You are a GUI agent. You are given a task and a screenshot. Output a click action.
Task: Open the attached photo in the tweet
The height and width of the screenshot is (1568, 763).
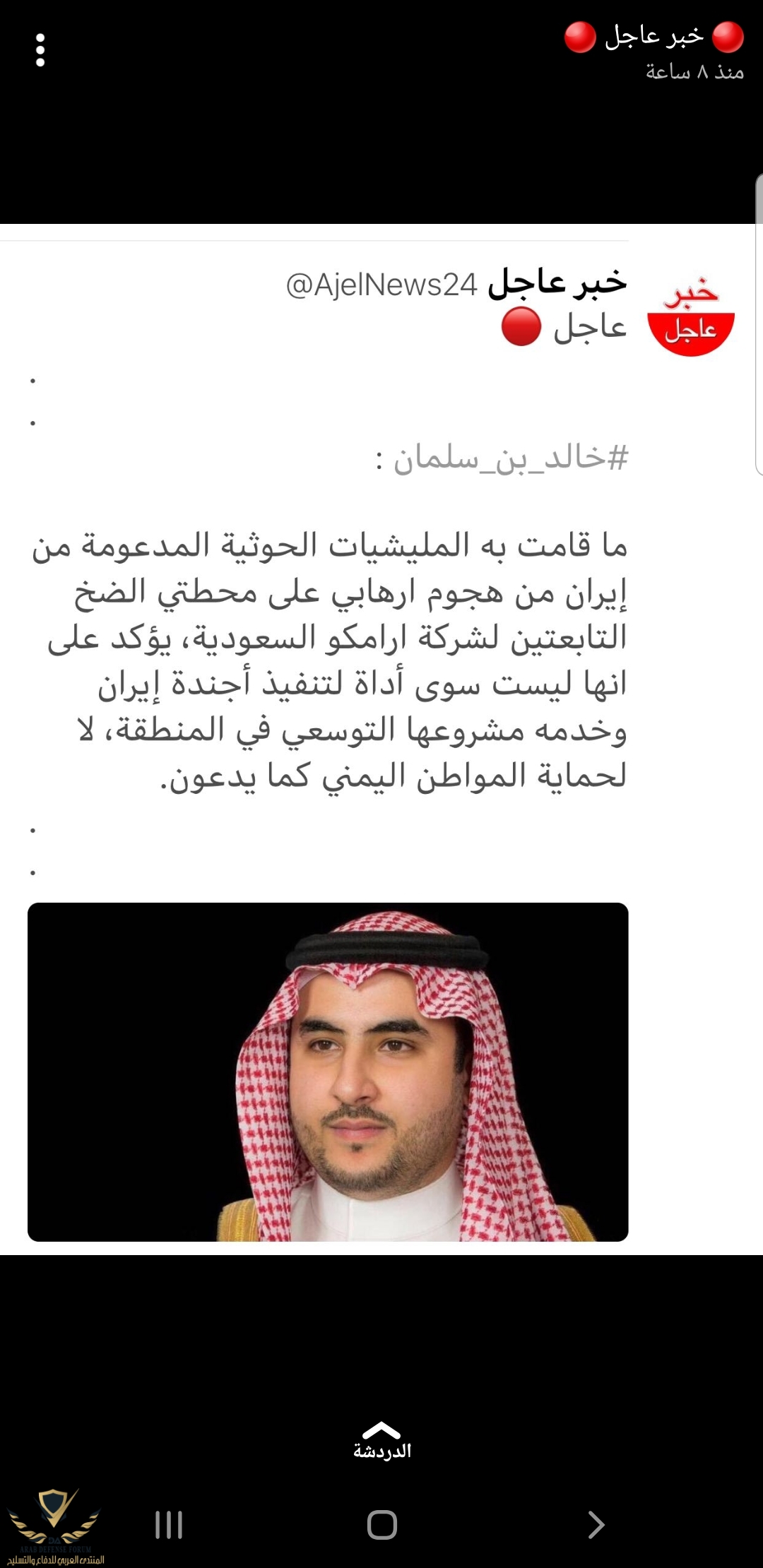[x=328, y=1071]
